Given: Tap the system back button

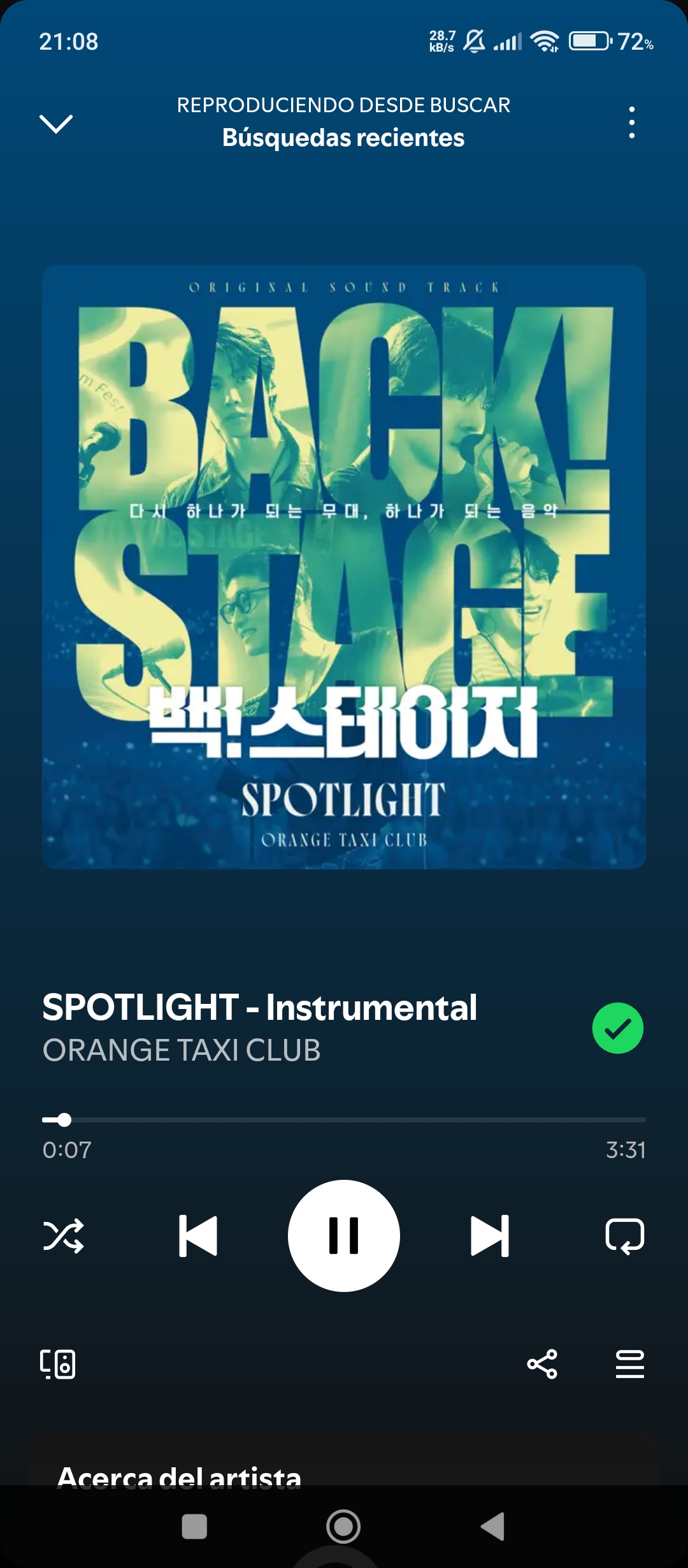Looking at the screenshot, I should 492,1527.
